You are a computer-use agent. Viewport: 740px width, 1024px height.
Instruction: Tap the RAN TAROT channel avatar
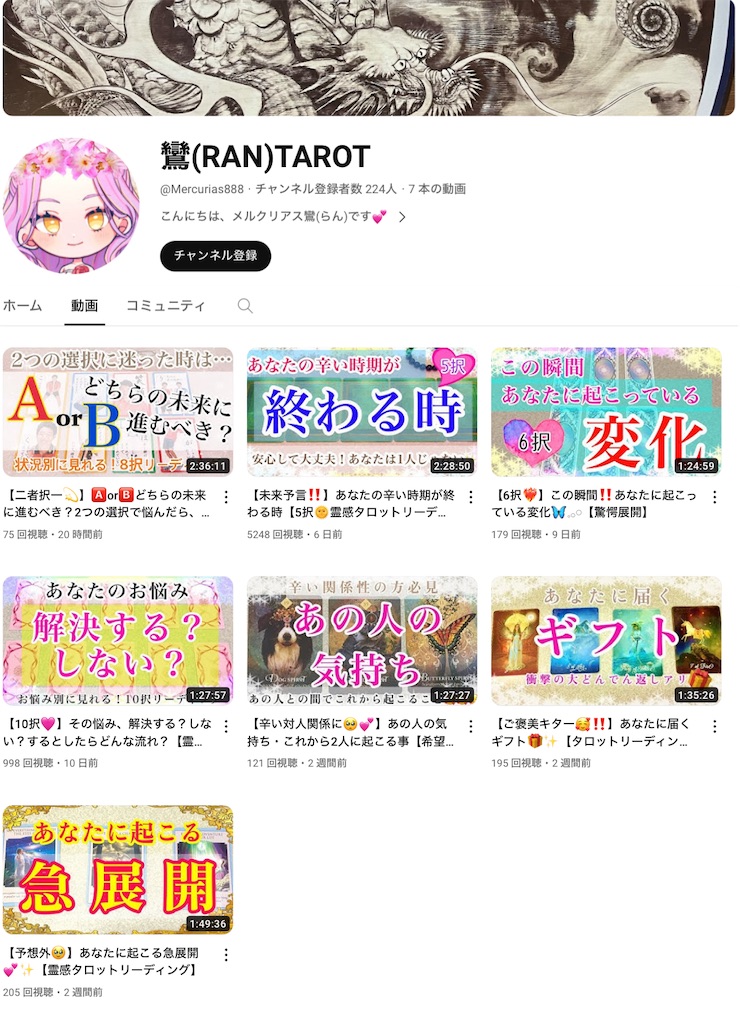[71, 206]
